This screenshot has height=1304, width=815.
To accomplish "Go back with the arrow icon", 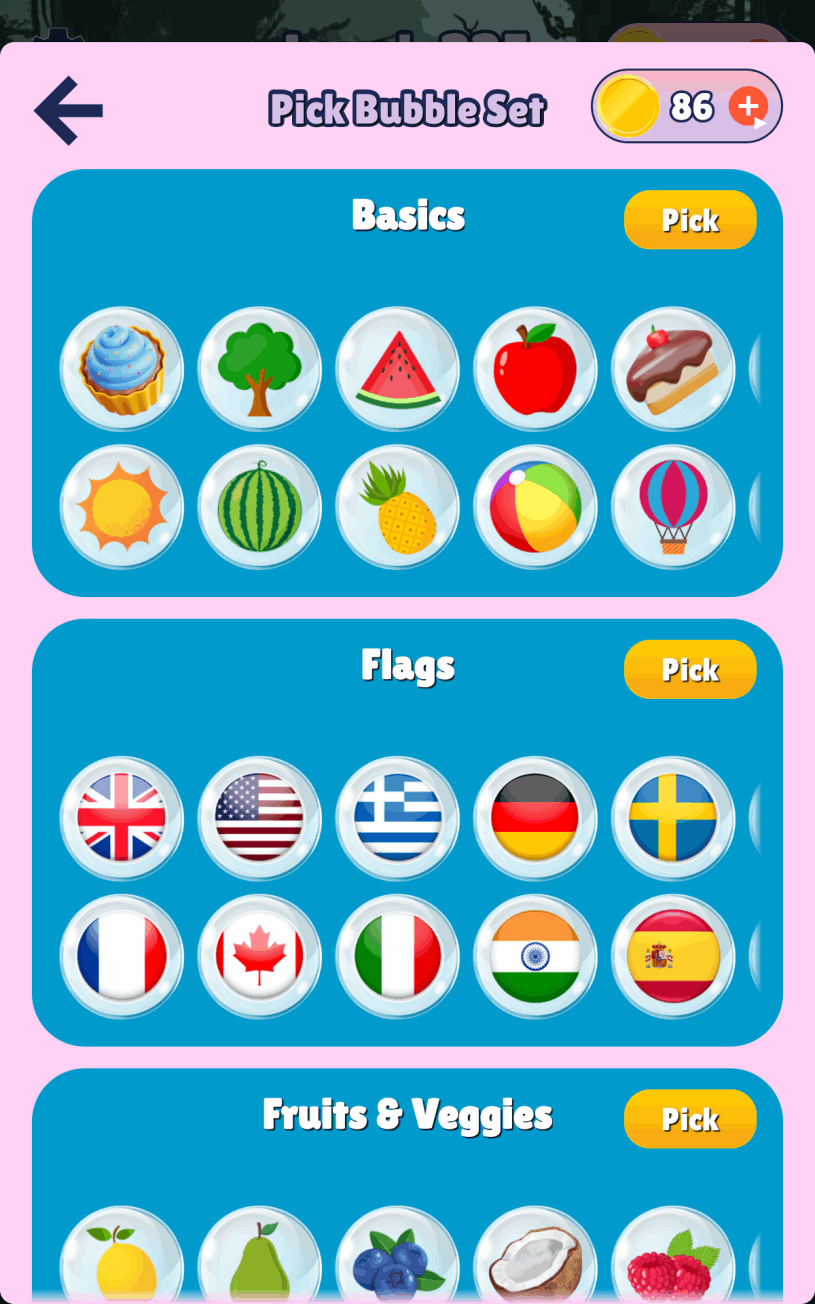I will 68,110.
